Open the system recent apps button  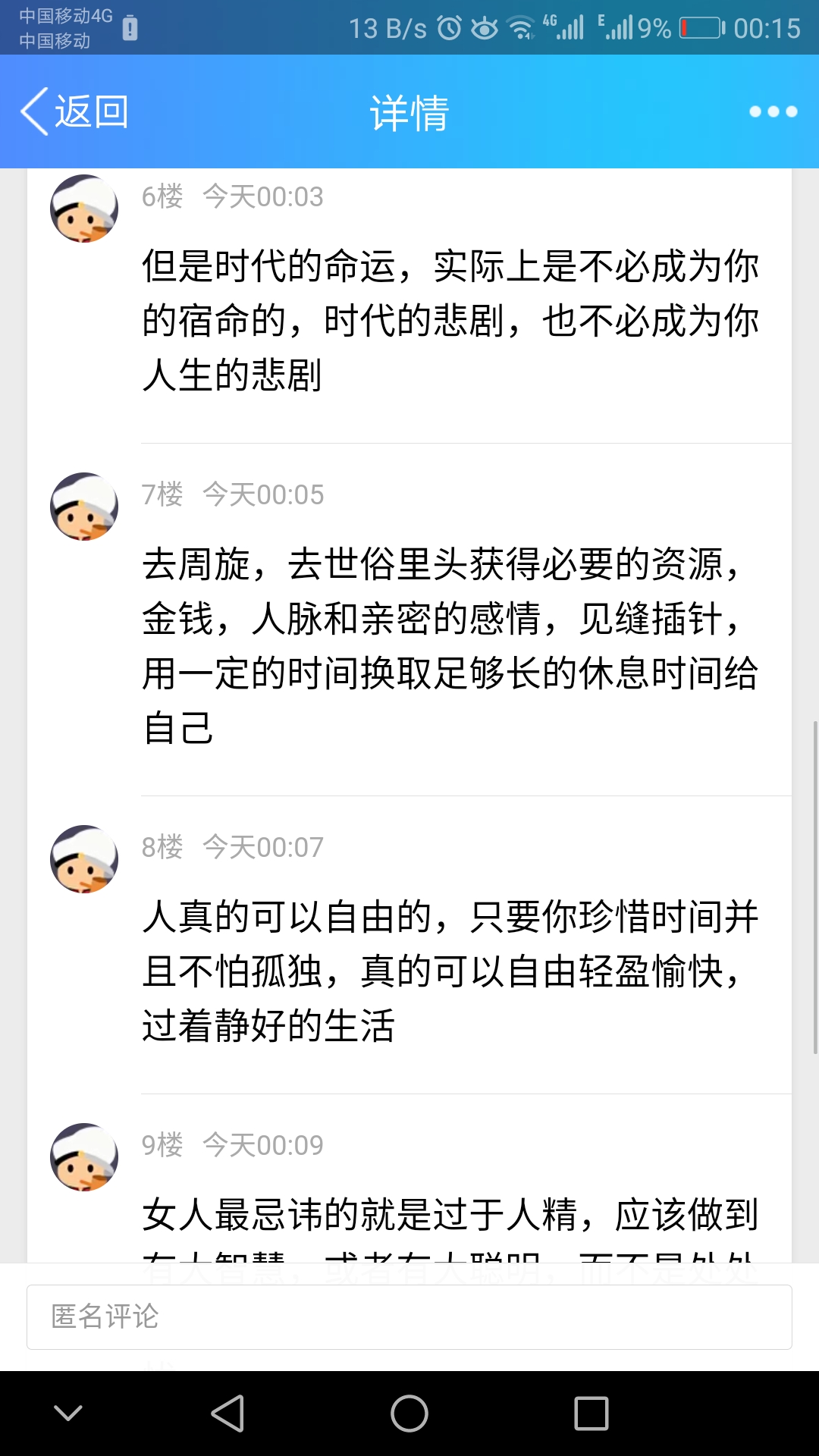pyautogui.click(x=591, y=1414)
